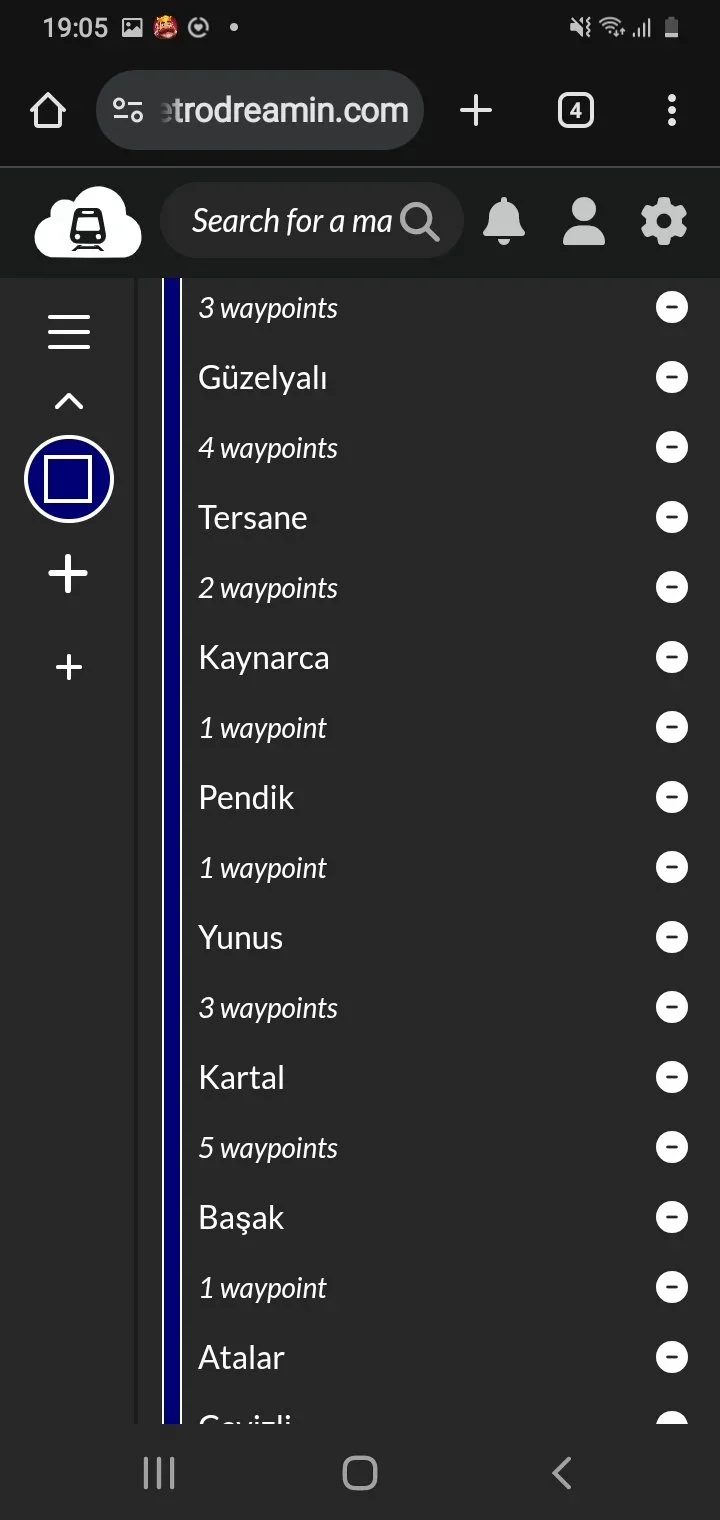
Task: Collapse the line list with up chevron
Action: [x=69, y=402]
